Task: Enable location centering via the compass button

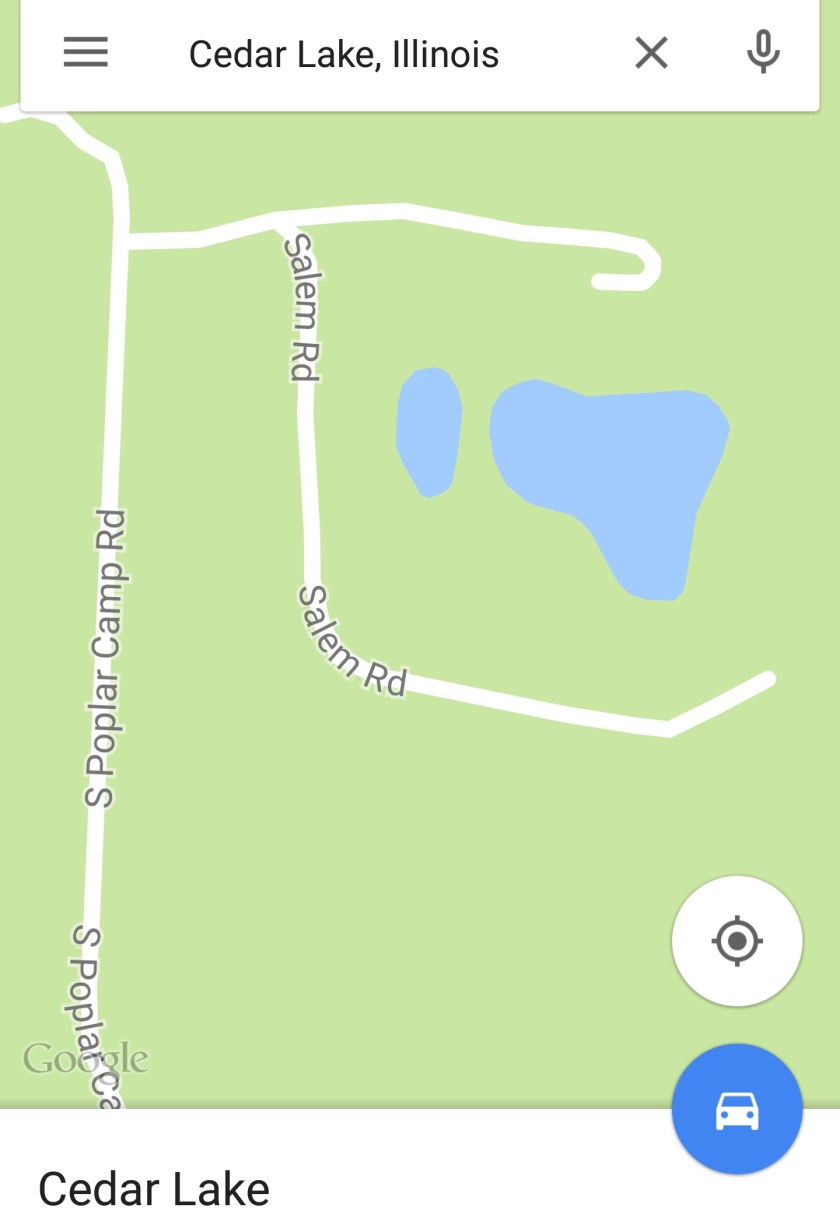Action: tap(737, 941)
